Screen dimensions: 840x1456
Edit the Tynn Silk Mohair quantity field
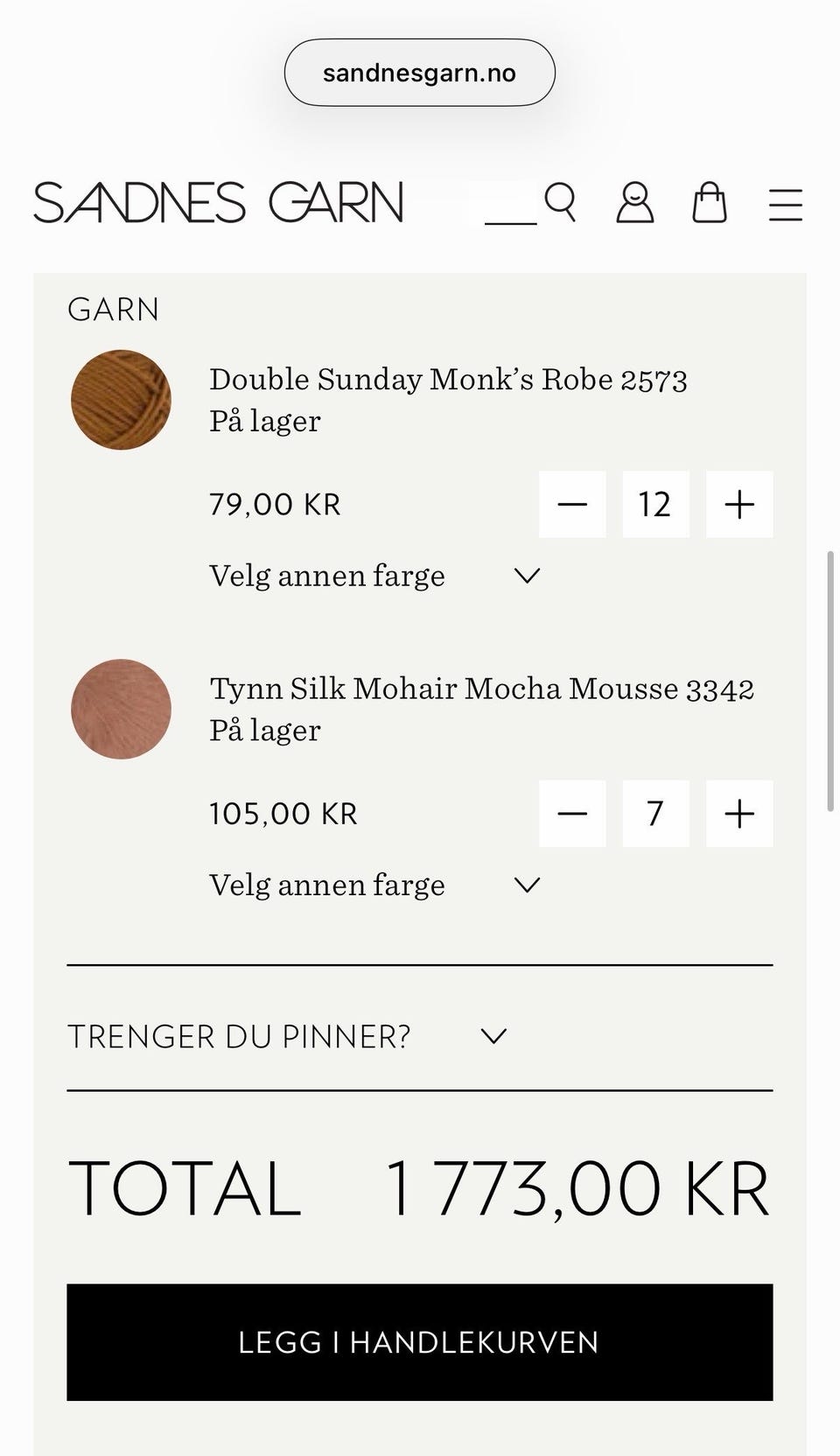655,814
